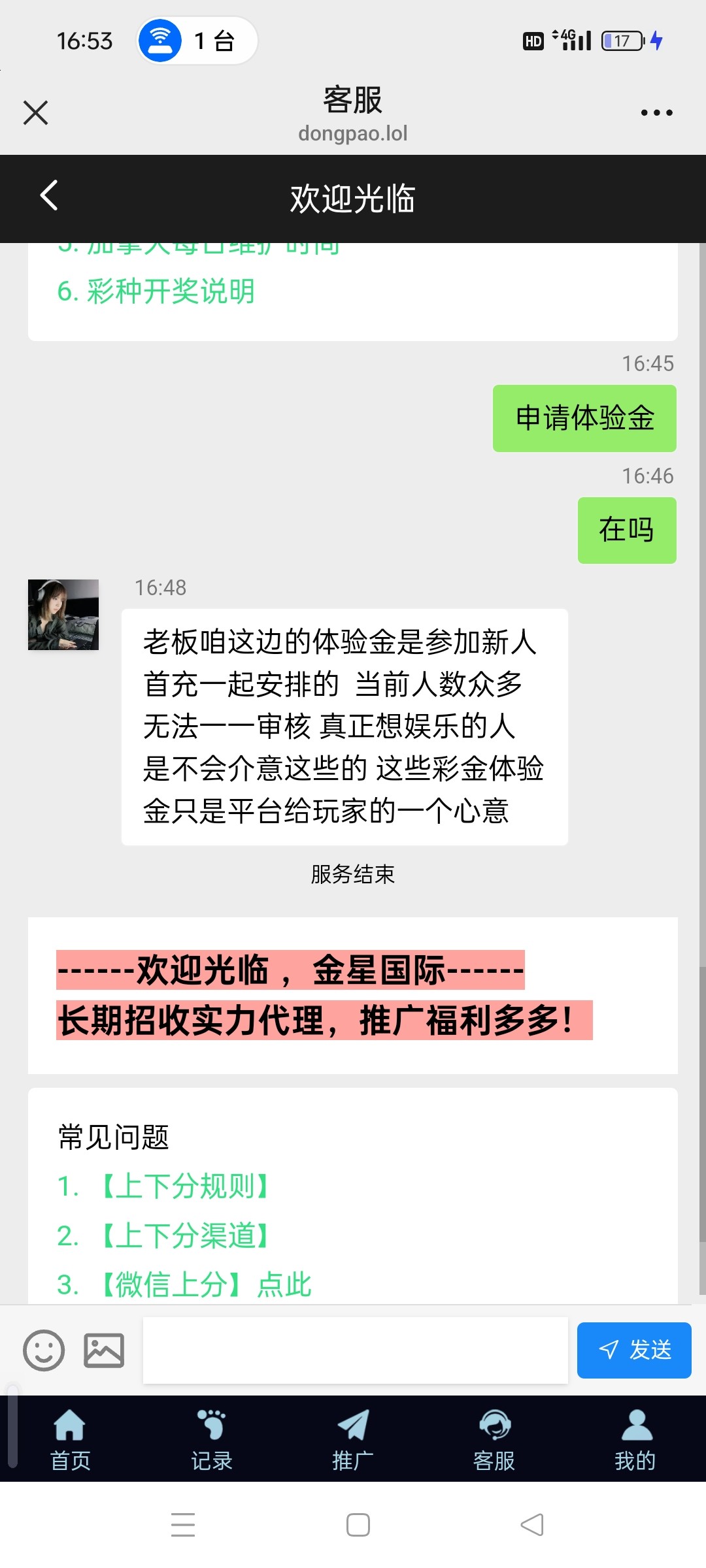Screen dimensions: 706x1568
Task: Tap the 发送 send button
Action: tap(633, 1350)
